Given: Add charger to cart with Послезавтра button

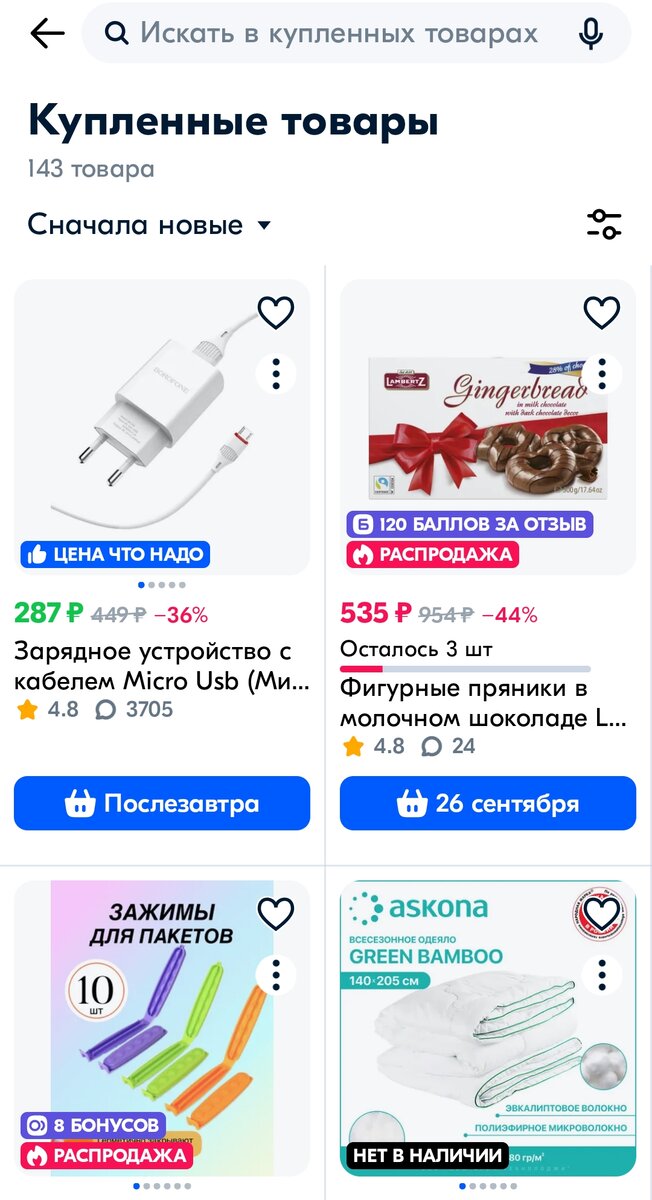Looking at the screenshot, I should point(162,803).
